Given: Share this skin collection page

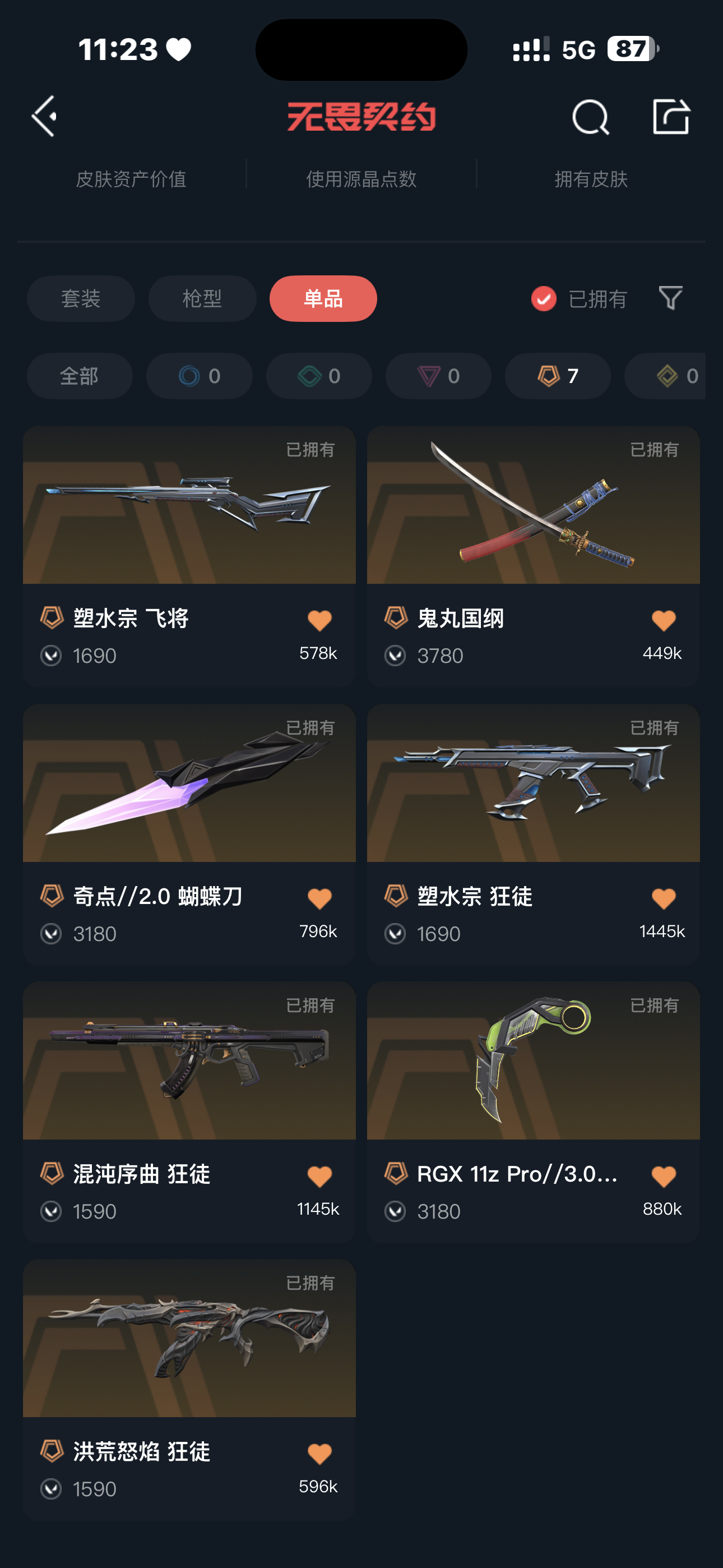Looking at the screenshot, I should (671, 116).
